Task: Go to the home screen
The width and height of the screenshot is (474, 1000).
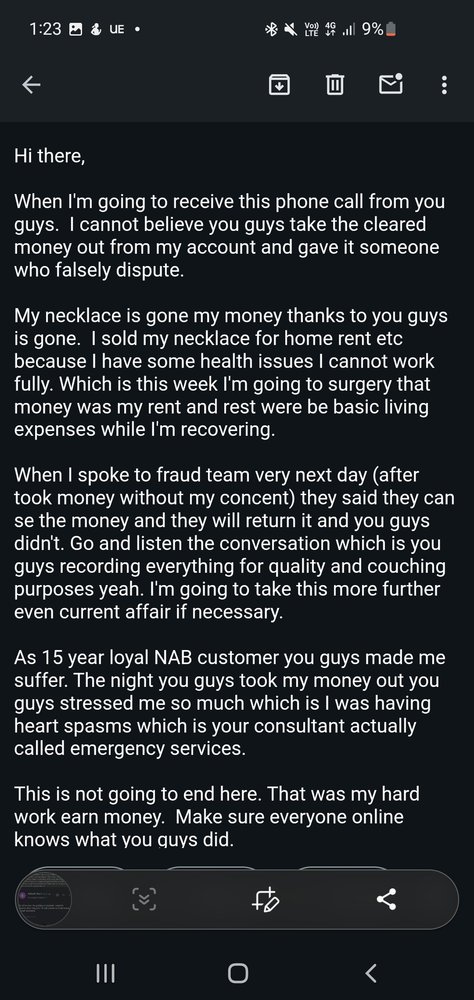Action: pyautogui.click(x=237, y=973)
